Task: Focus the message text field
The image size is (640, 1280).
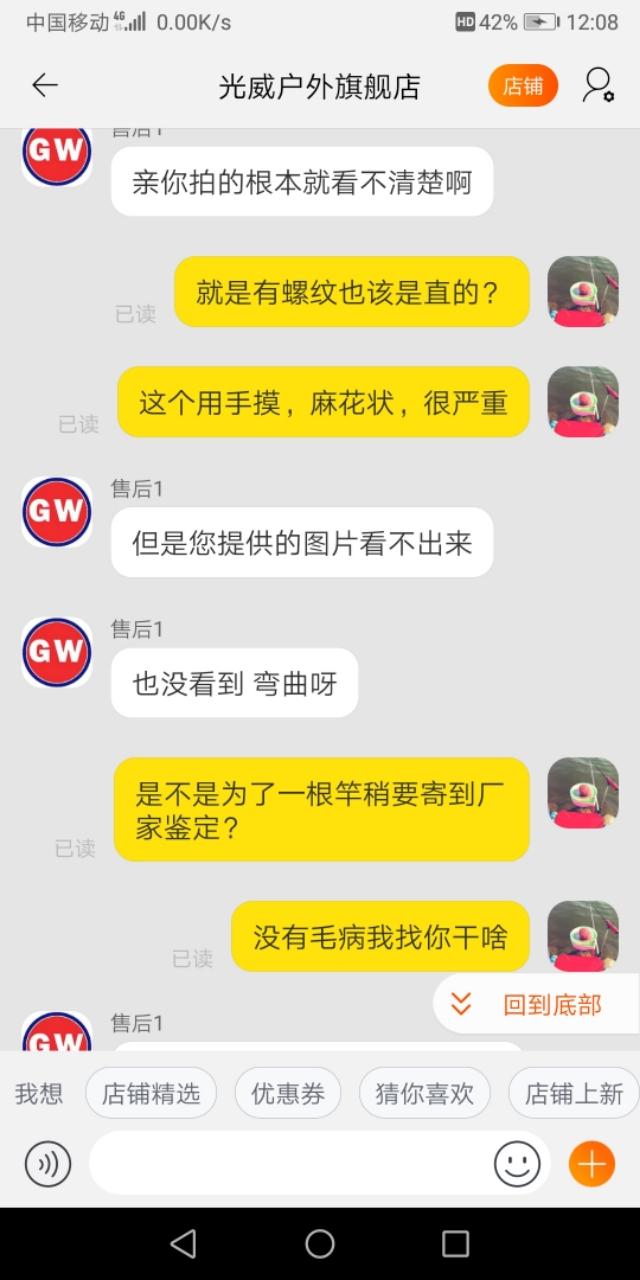Action: 290,1164
